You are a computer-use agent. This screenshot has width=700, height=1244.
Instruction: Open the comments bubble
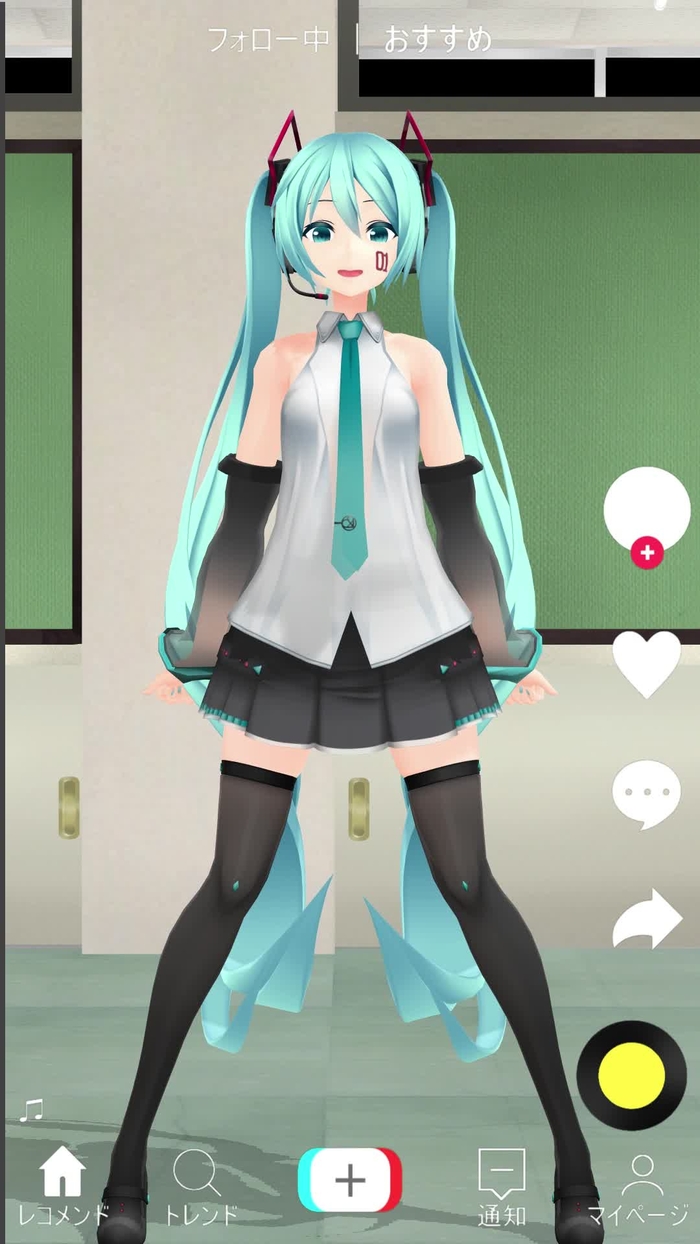646,794
